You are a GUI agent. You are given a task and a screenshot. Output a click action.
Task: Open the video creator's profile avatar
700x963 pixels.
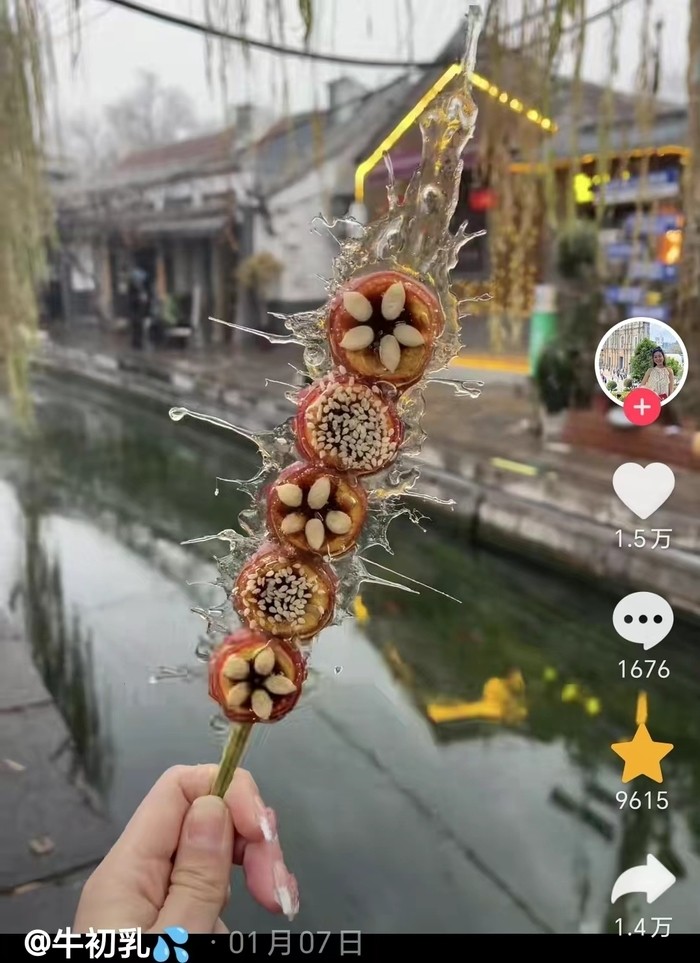pyautogui.click(x=641, y=360)
